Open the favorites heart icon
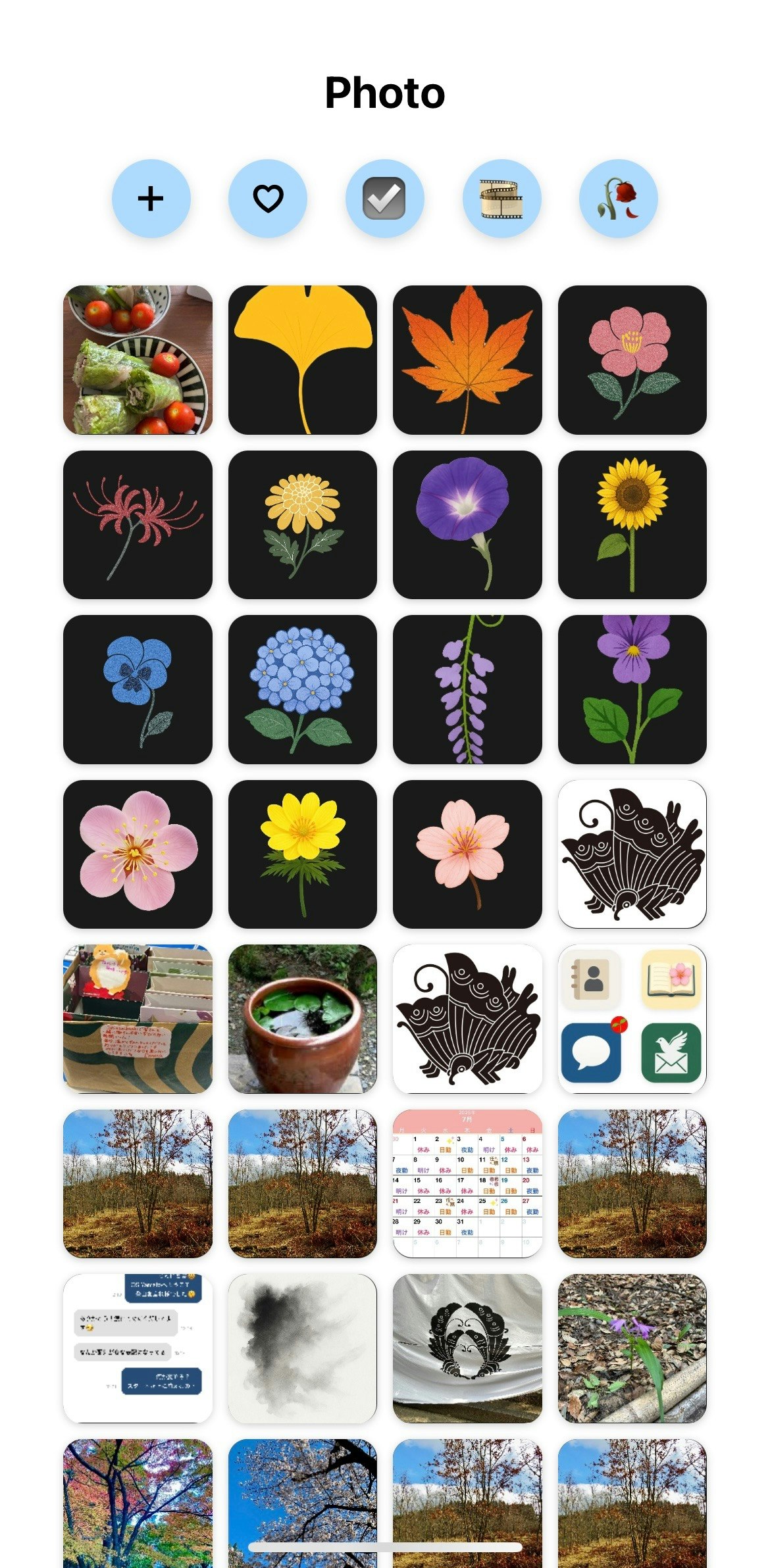This screenshot has height=1568, width=770. tap(267, 199)
